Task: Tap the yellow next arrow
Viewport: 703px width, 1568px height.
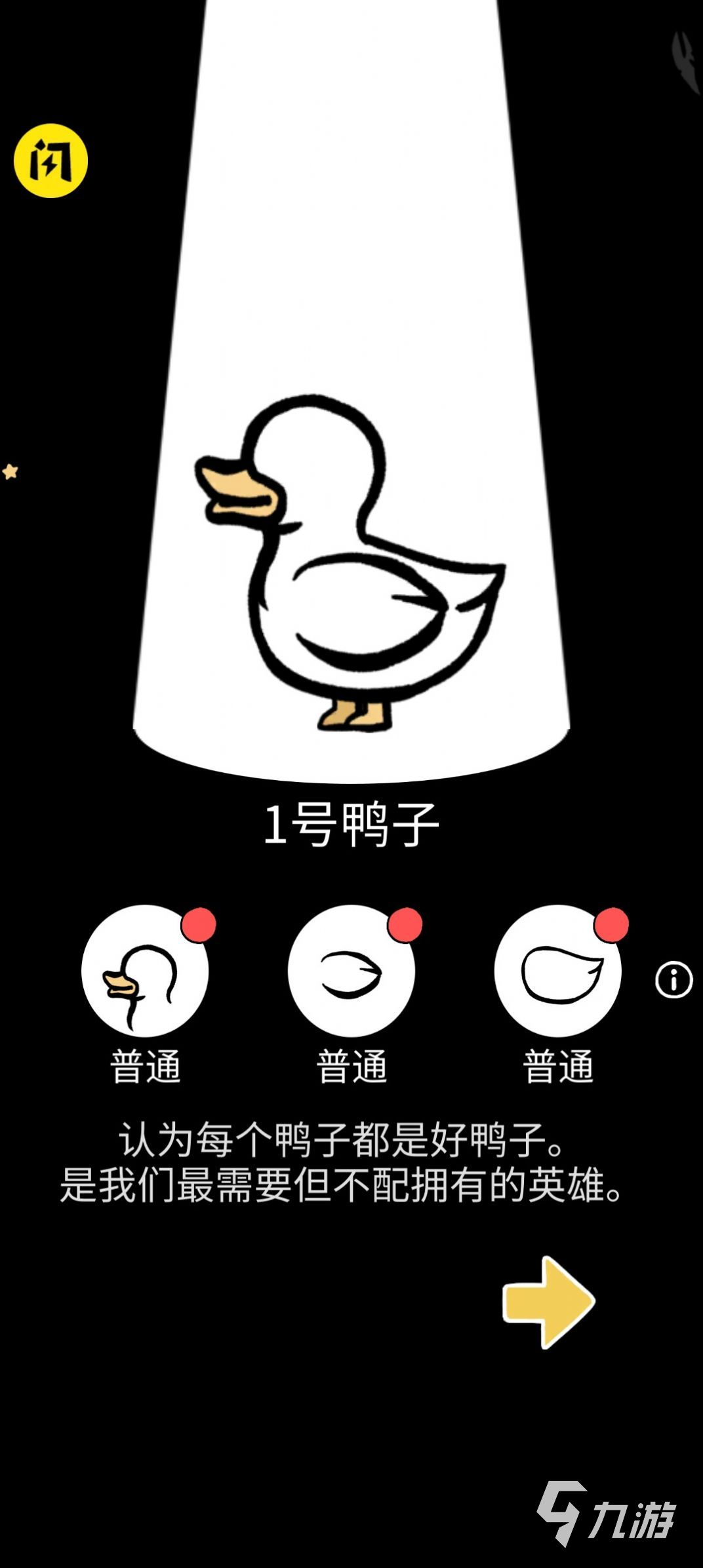Action: tap(549, 1302)
